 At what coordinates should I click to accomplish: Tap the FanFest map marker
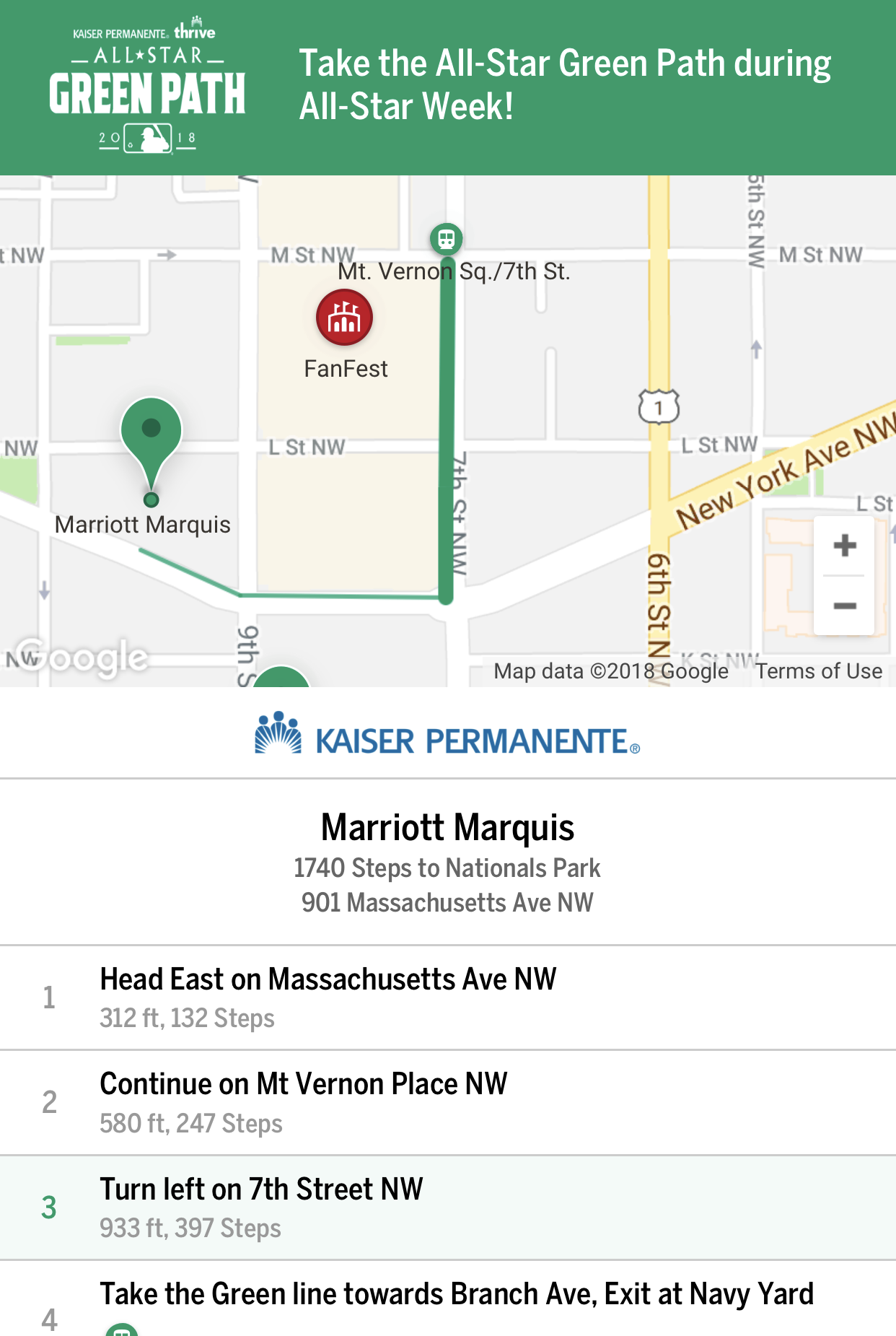[x=344, y=318]
